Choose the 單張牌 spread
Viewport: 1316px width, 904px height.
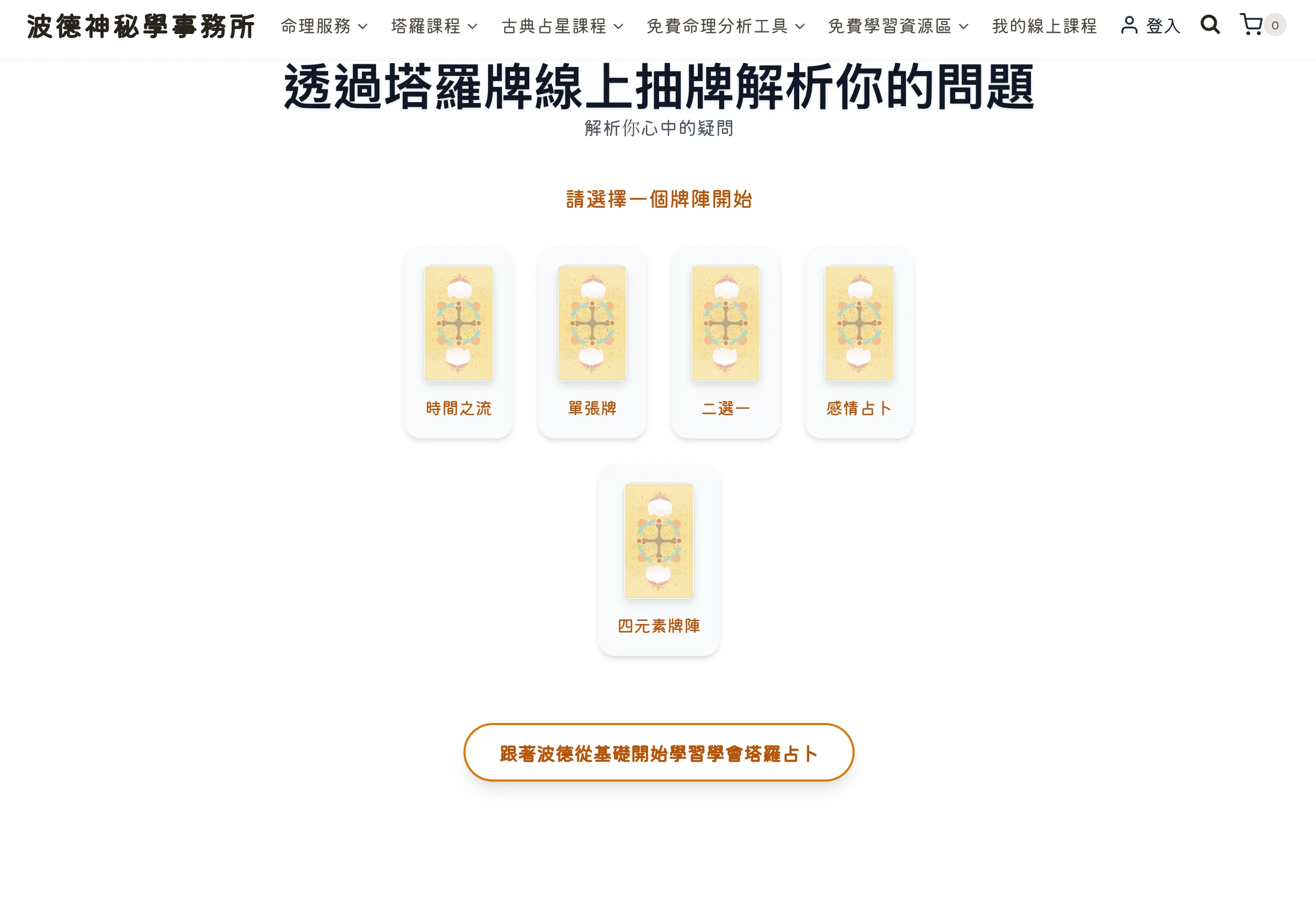tap(592, 342)
